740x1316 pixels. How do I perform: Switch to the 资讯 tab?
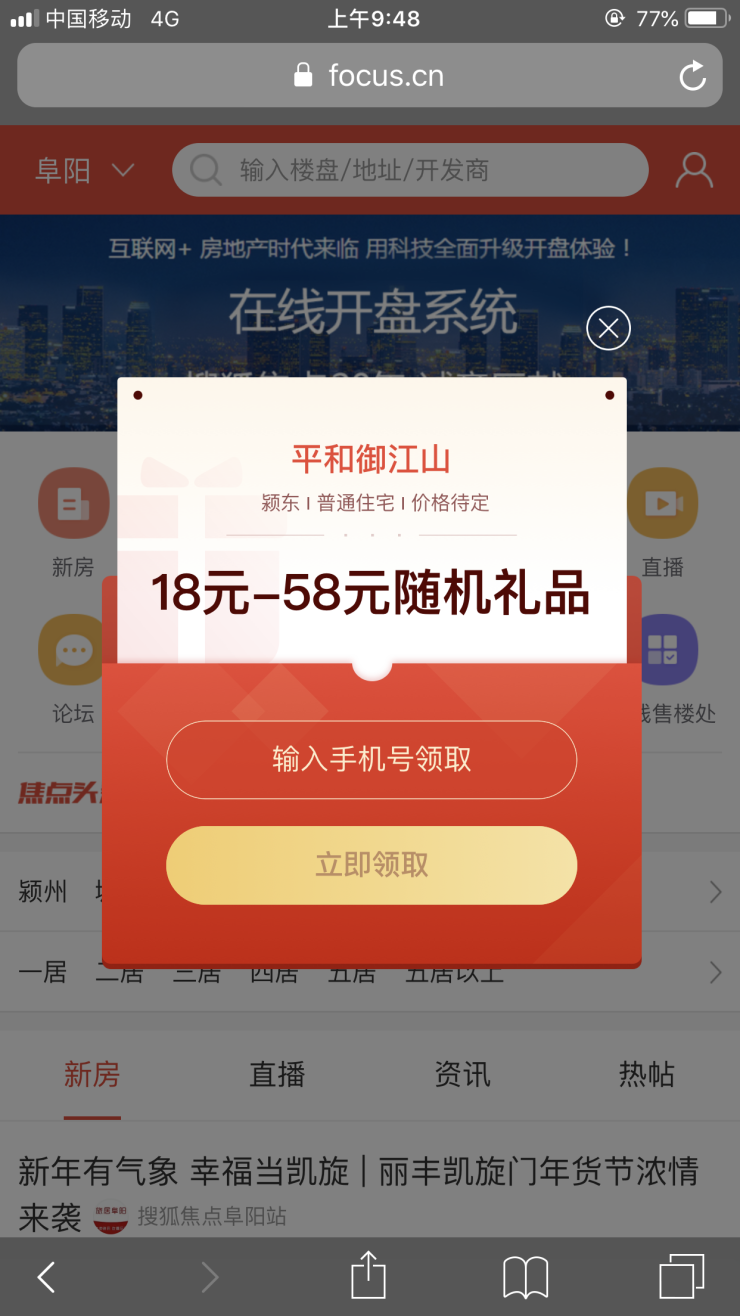click(462, 1075)
